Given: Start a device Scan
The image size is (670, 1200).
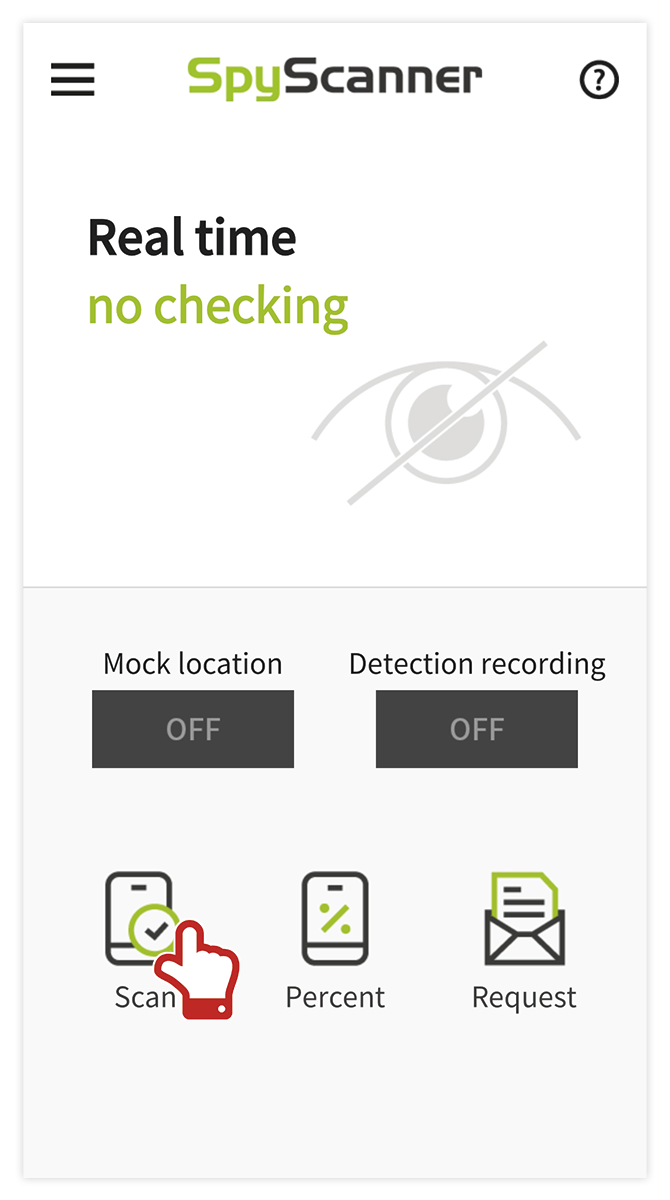Looking at the screenshot, I should pyautogui.click(x=140, y=920).
